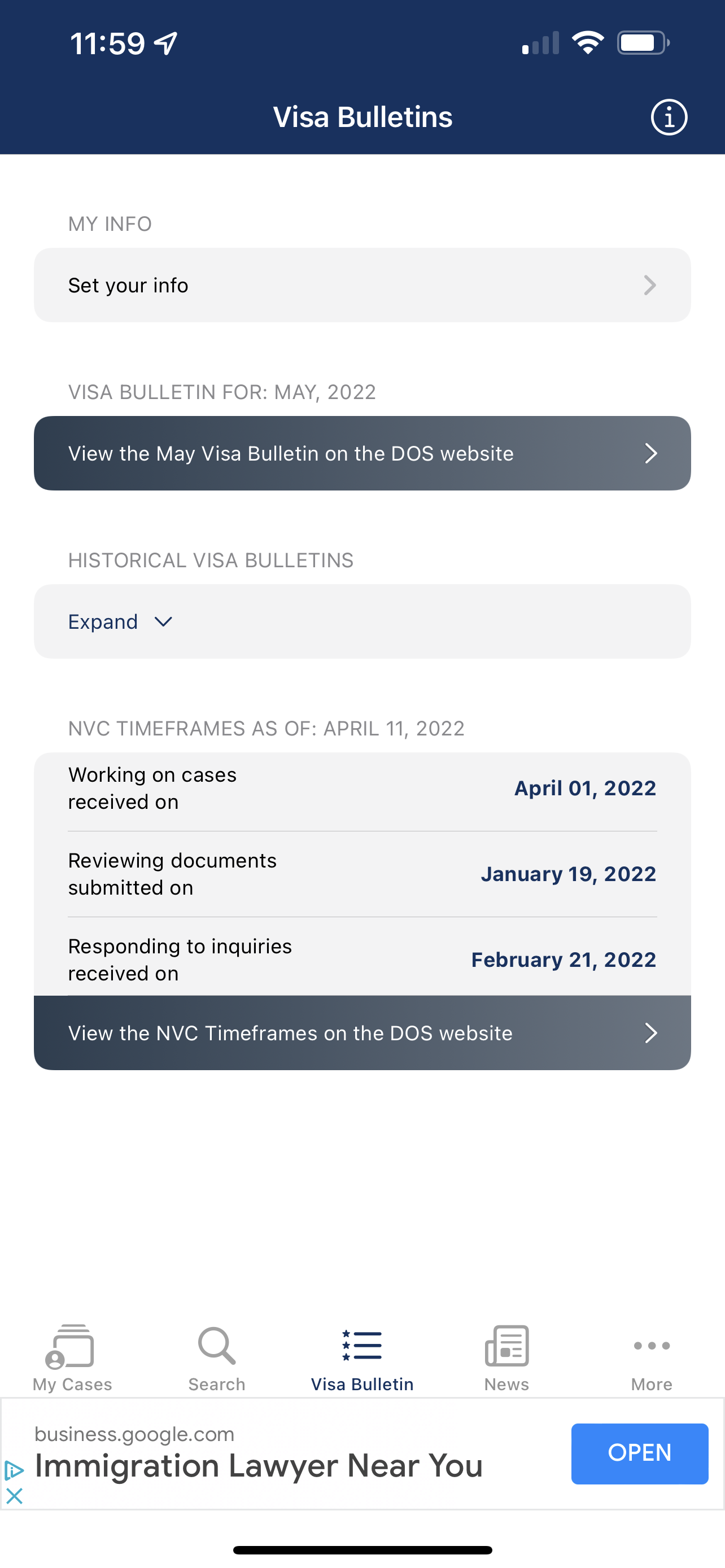Close the ad banner

click(14, 1496)
